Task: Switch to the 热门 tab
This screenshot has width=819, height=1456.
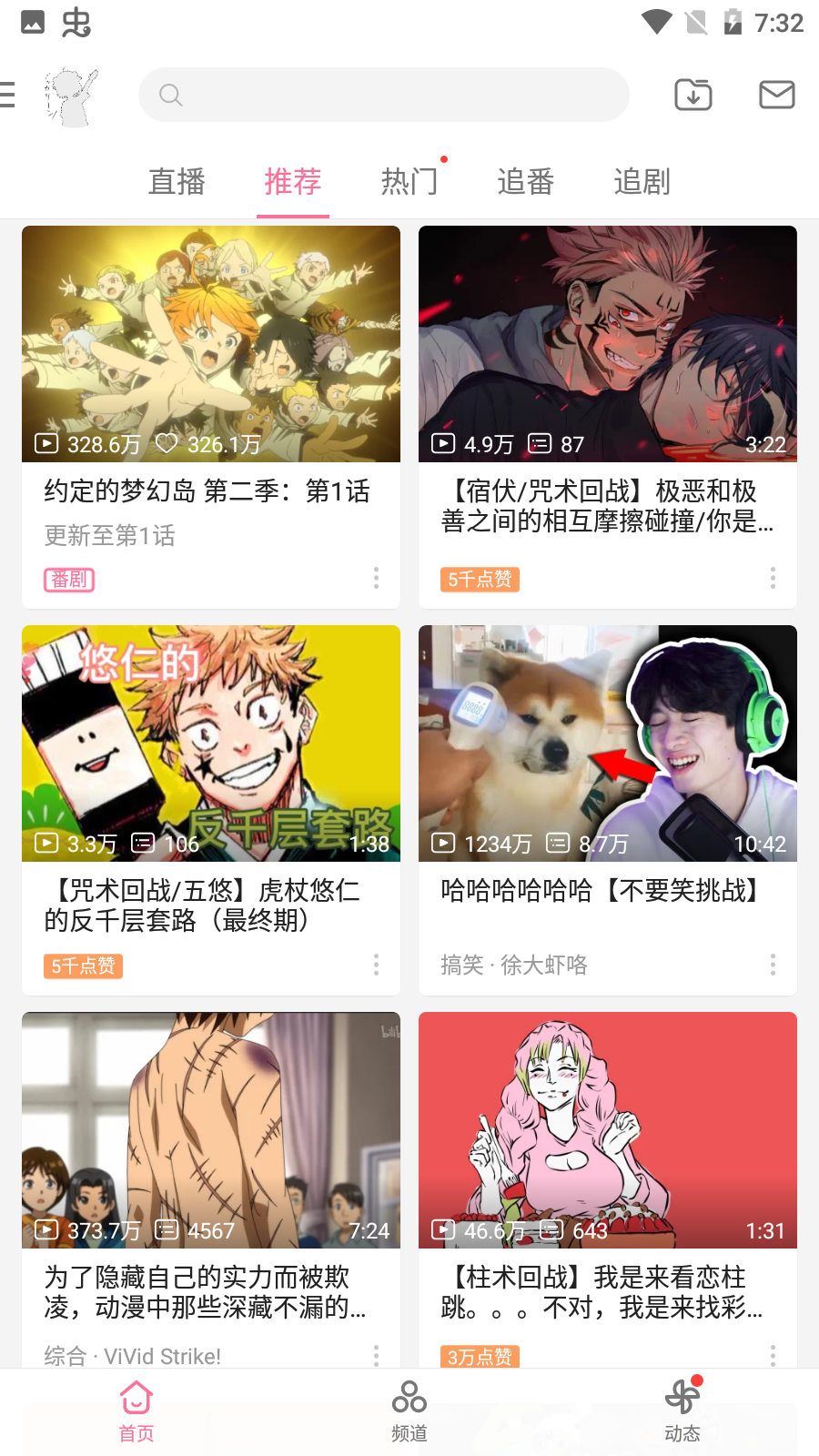Action: coord(409,182)
